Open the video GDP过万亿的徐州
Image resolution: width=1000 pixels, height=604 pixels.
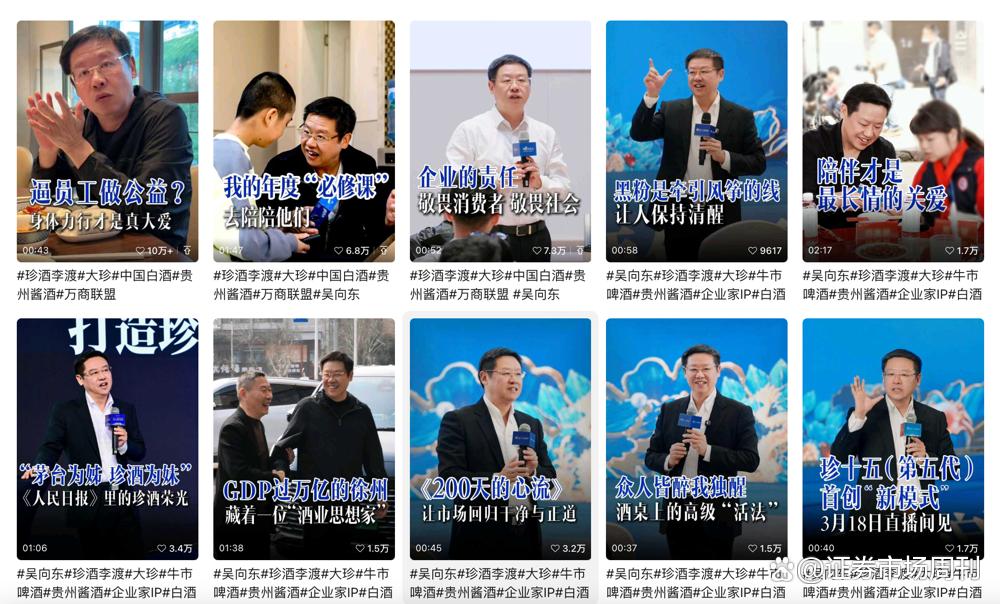[304, 438]
